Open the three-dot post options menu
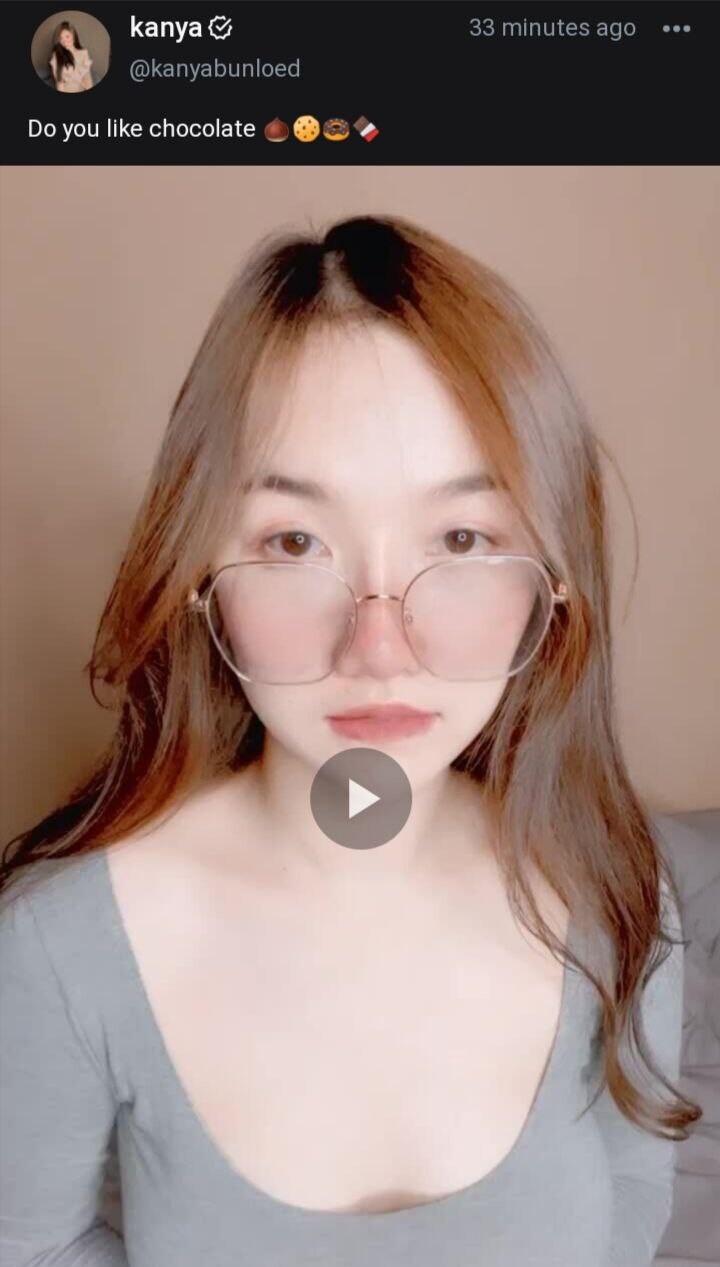 (x=676, y=29)
